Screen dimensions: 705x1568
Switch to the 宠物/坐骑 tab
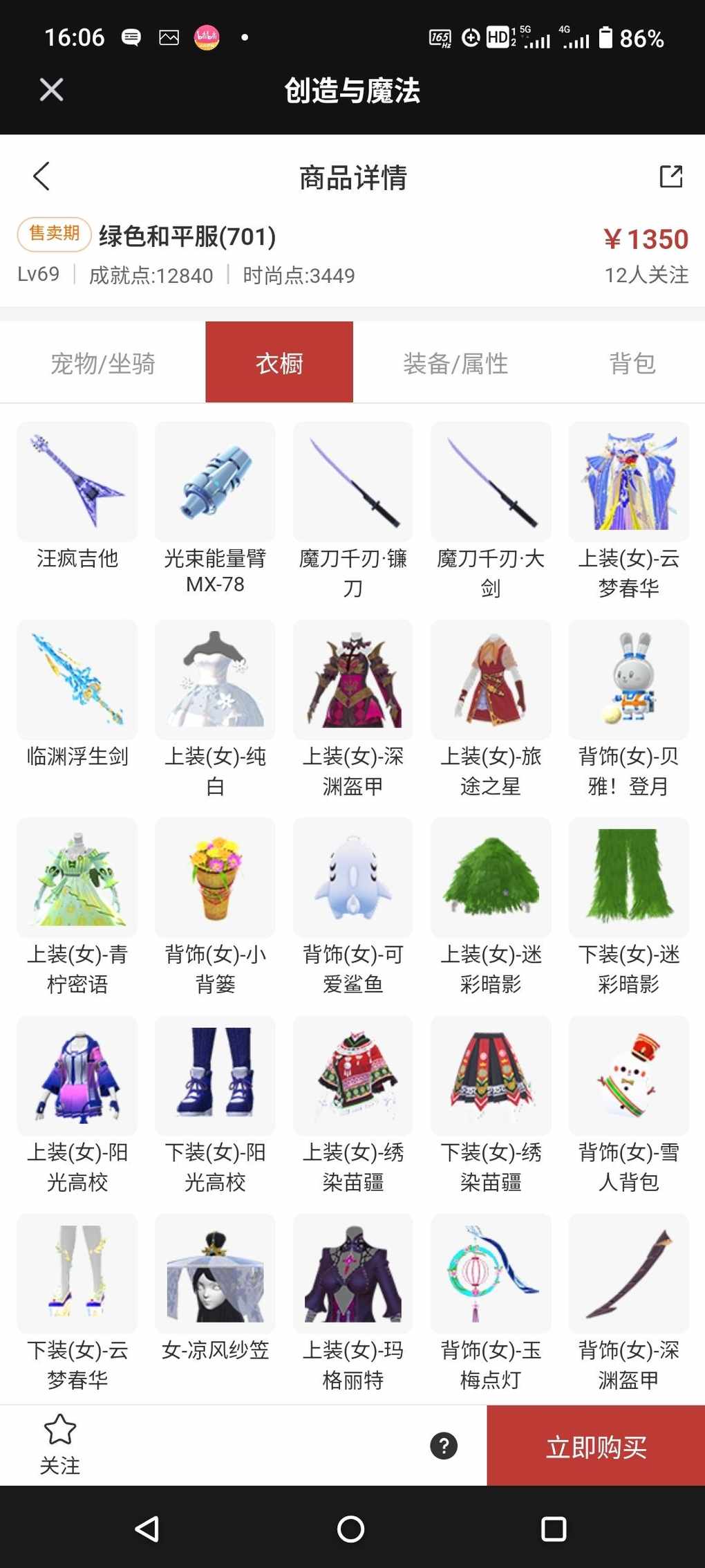point(103,363)
